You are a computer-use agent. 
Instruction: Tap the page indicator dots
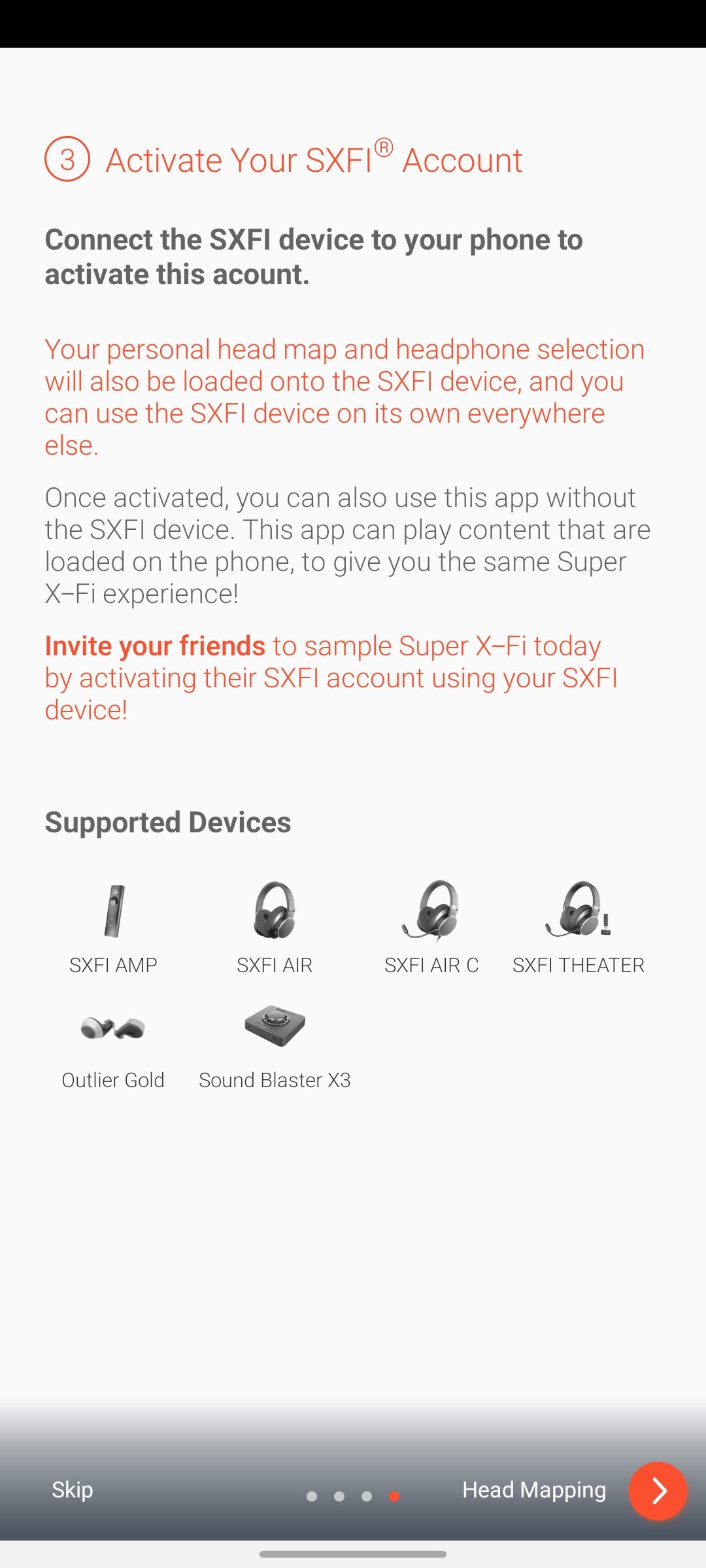point(353,1496)
